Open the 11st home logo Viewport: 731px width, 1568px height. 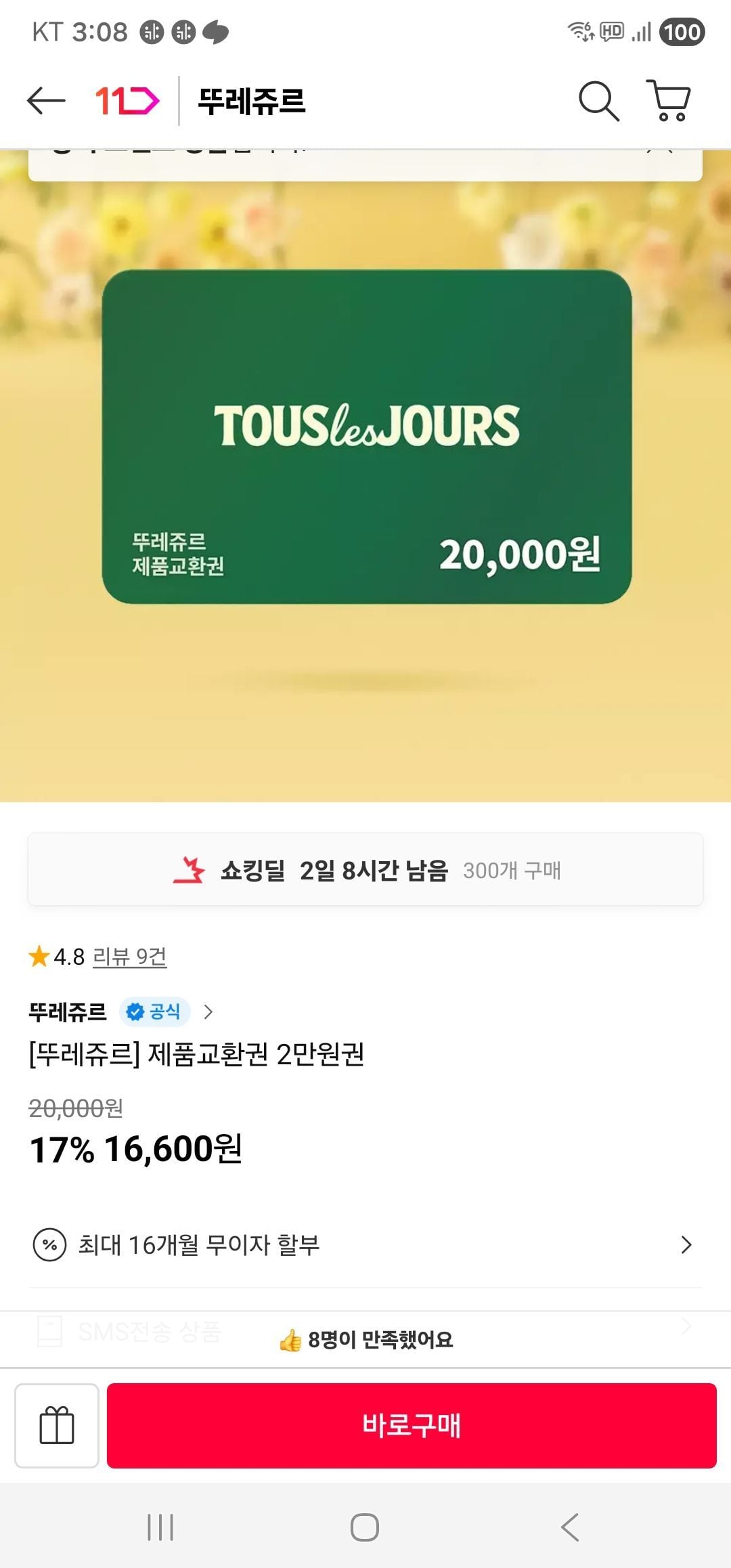pos(127,102)
